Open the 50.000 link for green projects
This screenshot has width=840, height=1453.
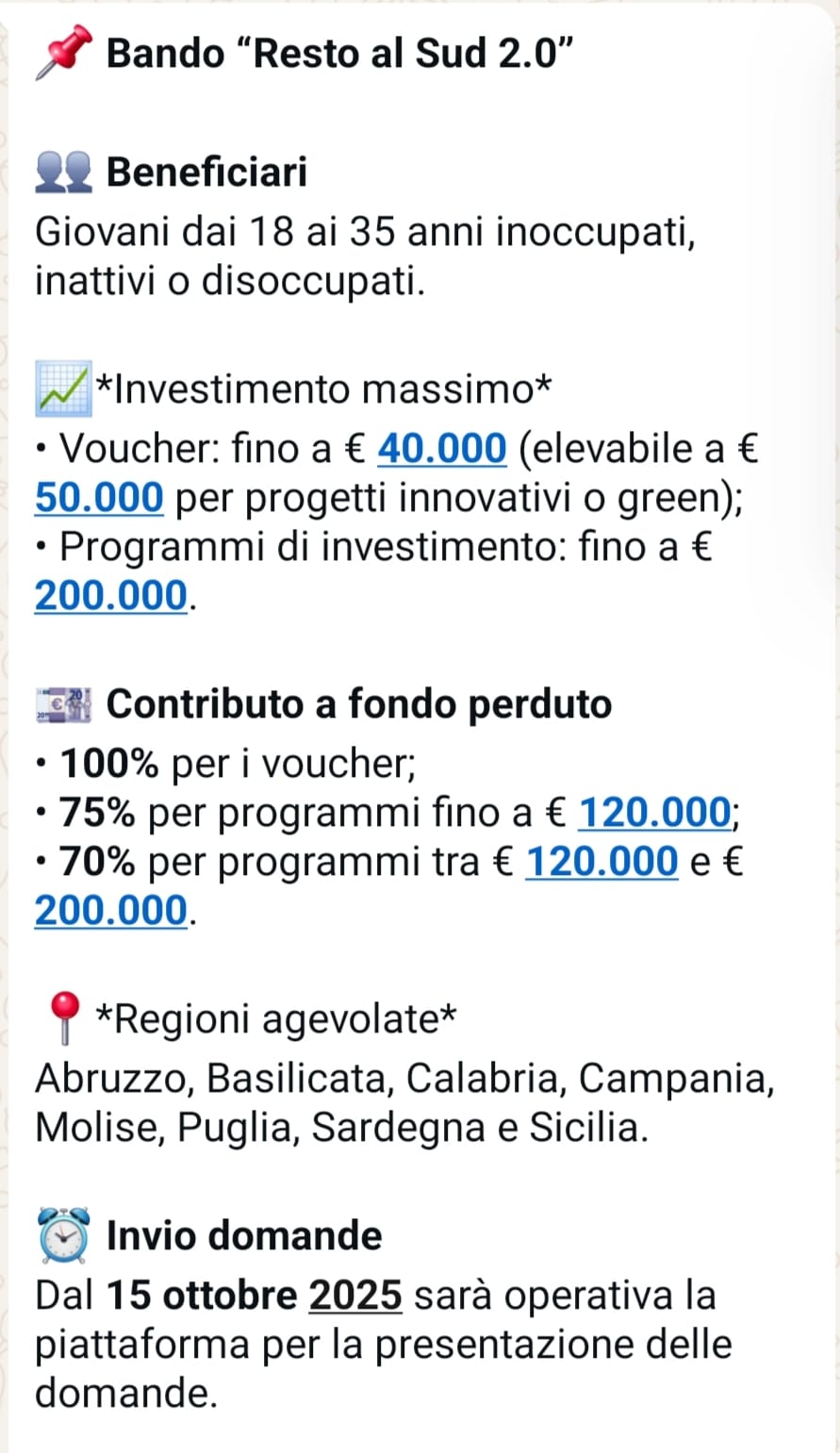(x=99, y=498)
